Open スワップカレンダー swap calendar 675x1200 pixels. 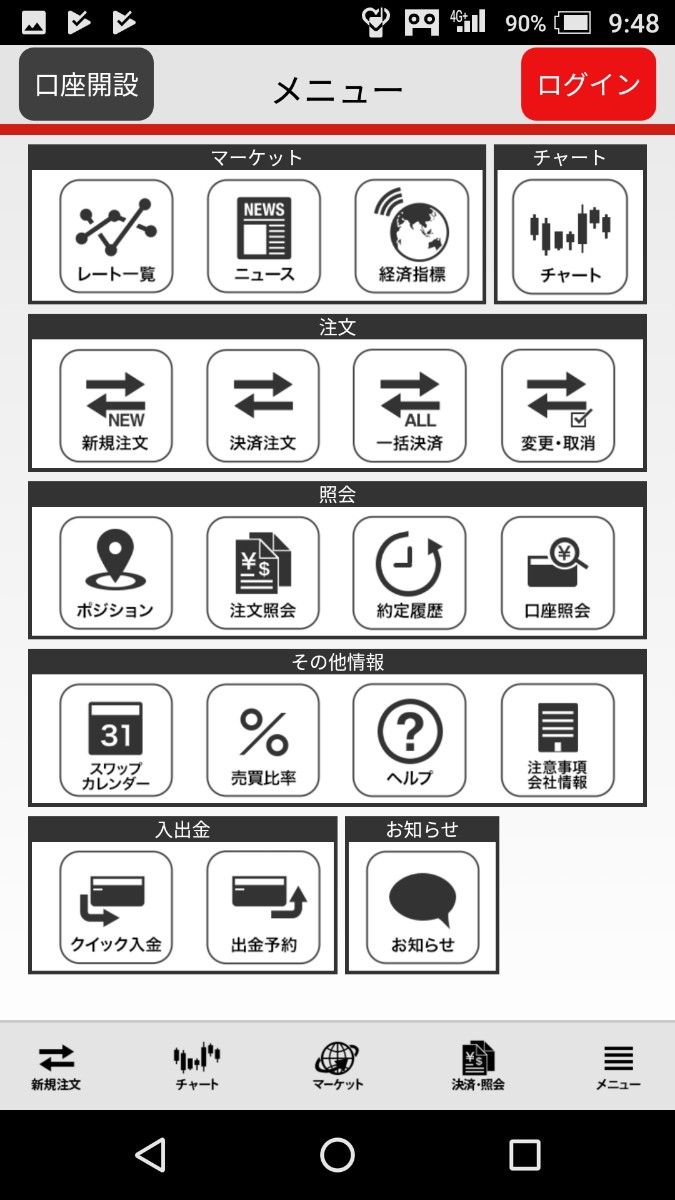tap(116, 739)
